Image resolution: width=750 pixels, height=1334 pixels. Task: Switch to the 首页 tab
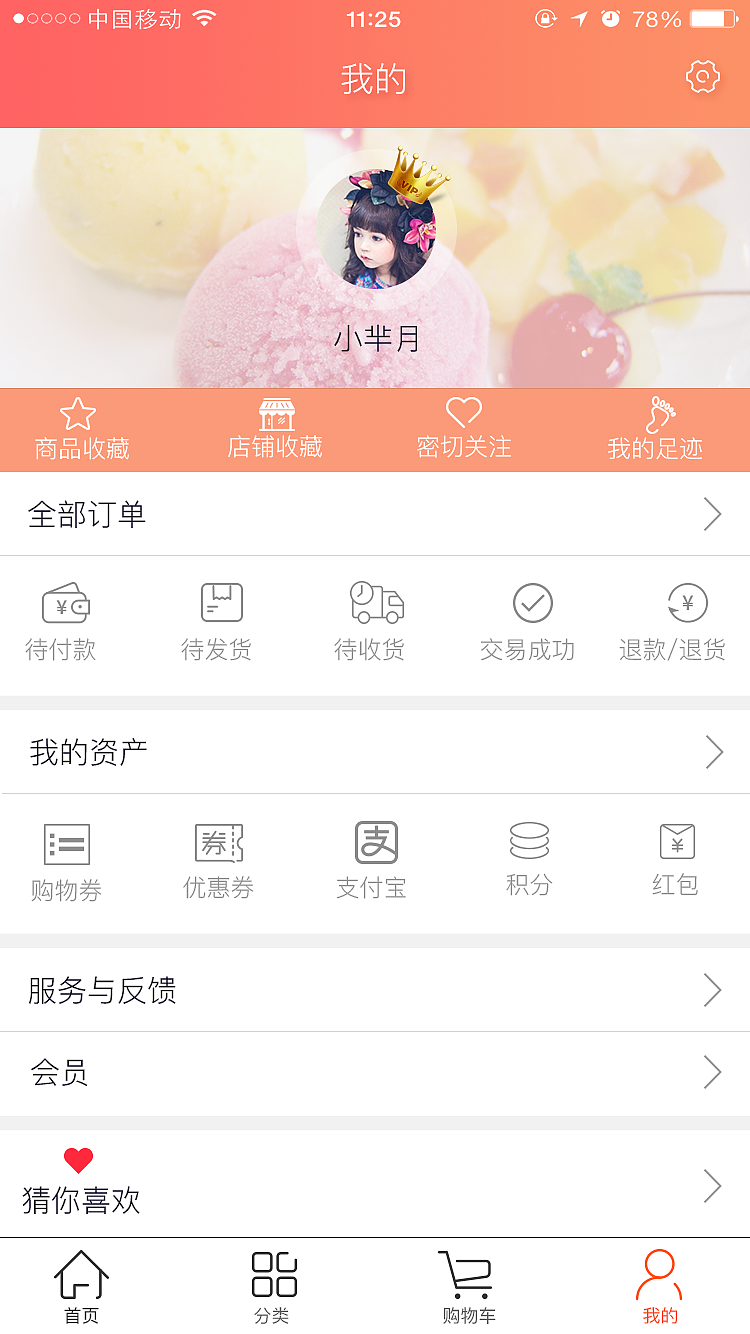81,1287
